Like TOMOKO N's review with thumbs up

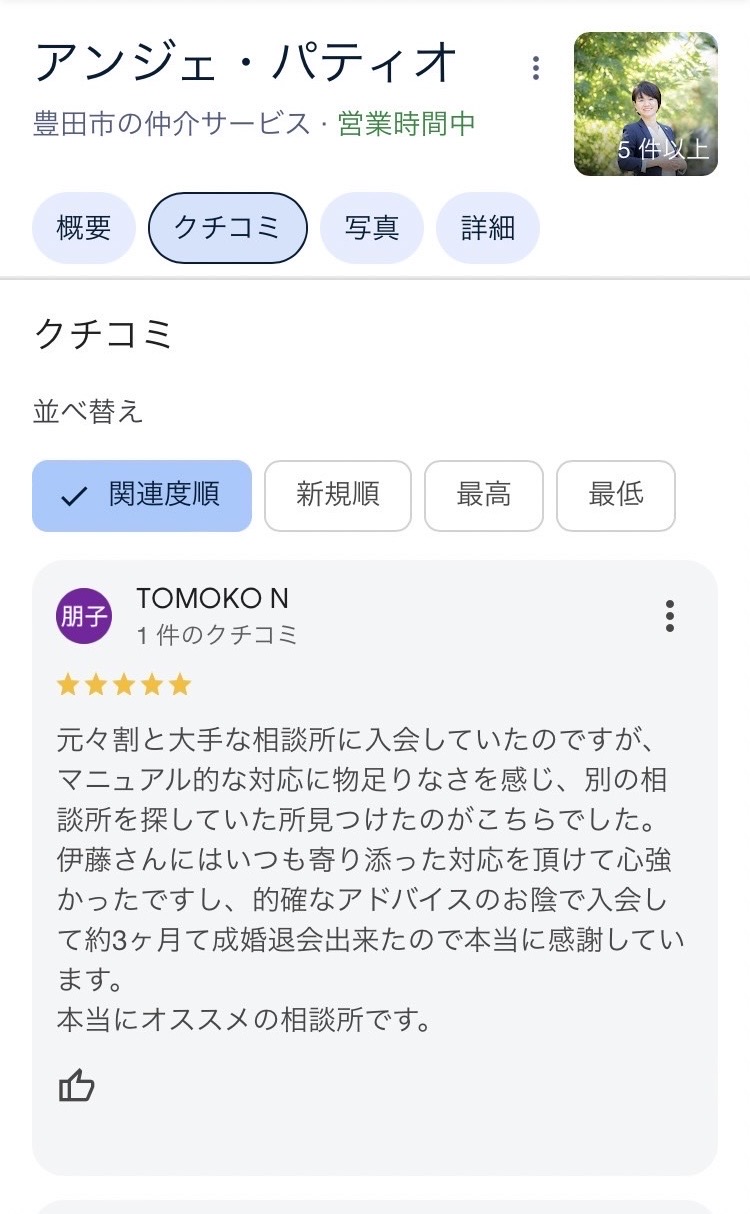77,1085
